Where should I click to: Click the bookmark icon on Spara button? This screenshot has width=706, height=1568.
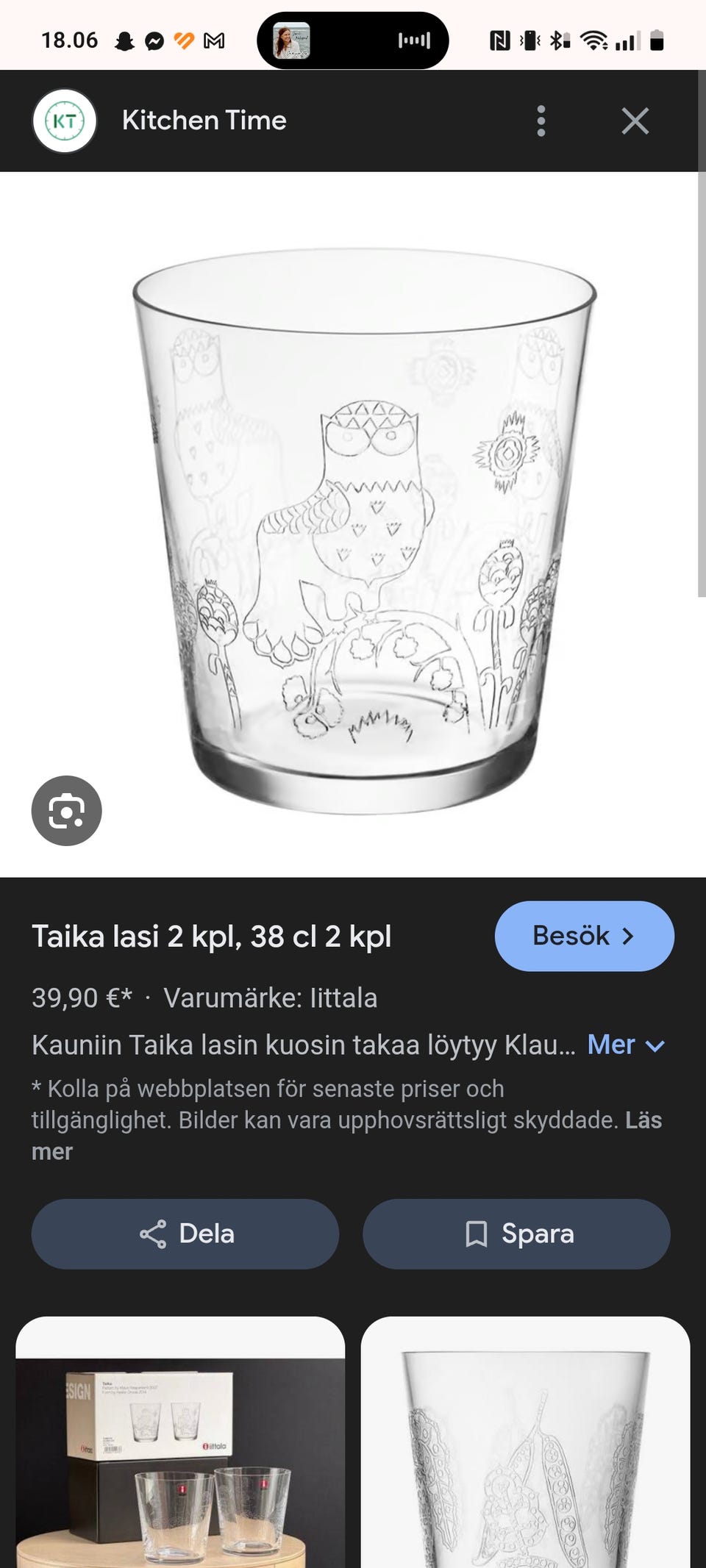click(x=477, y=1234)
